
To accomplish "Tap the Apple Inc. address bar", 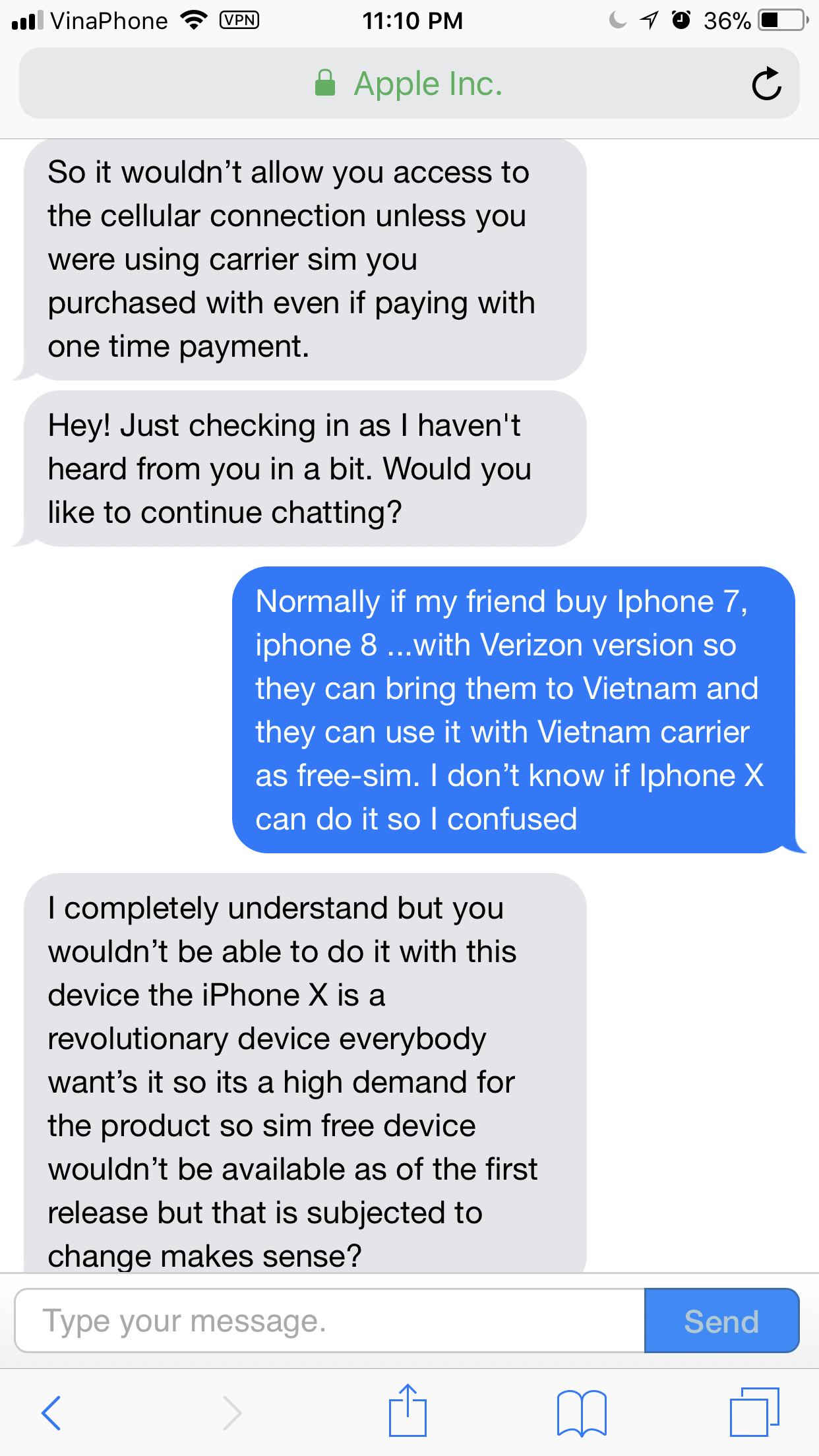I will [x=409, y=84].
